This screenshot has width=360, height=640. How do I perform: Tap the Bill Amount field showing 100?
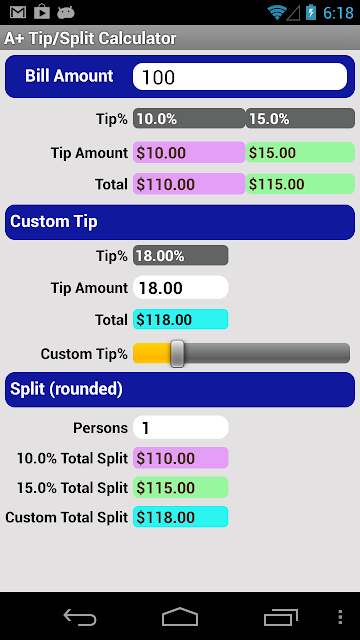pyautogui.click(x=240, y=76)
